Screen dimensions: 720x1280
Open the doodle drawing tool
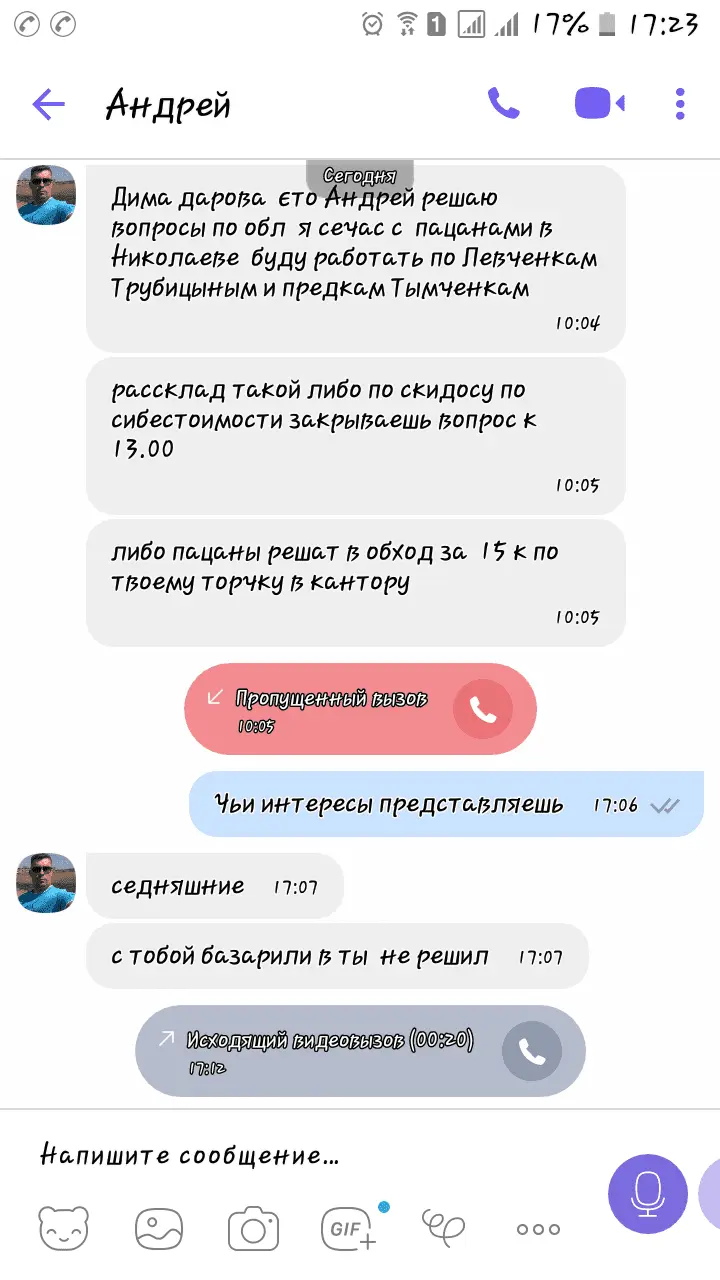[443, 1226]
